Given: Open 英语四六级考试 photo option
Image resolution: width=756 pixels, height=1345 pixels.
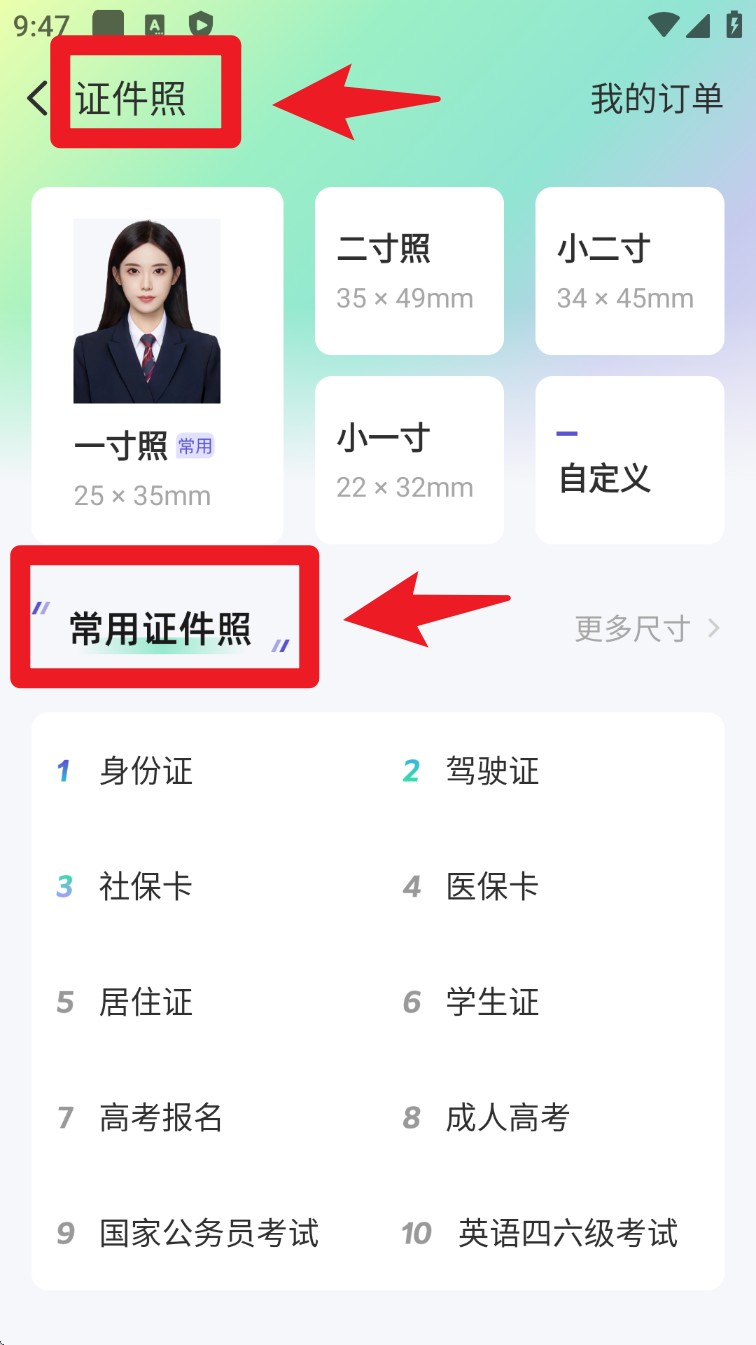Looking at the screenshot, I should tap(567, 1233).
